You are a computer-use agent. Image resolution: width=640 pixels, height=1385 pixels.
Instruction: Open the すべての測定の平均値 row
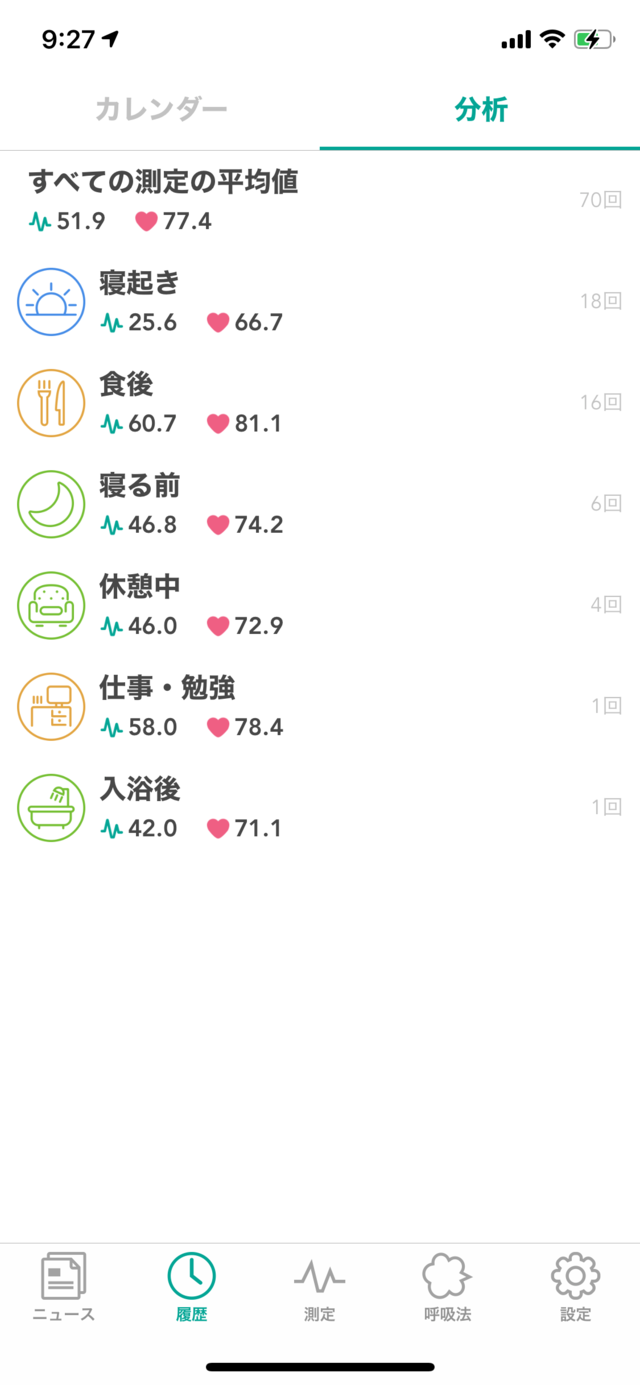point(320,201)
